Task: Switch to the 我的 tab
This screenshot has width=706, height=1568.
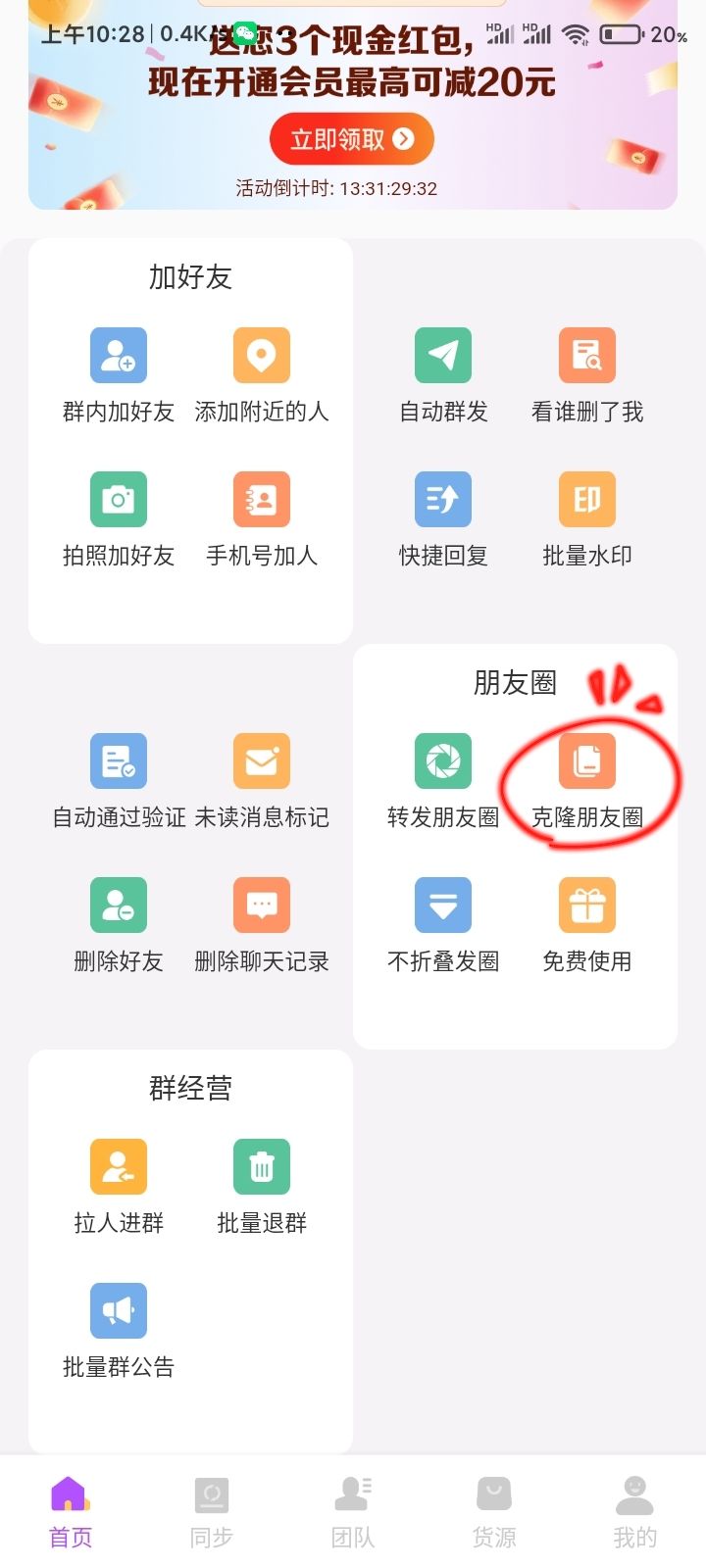Action: click(634, 1512)
